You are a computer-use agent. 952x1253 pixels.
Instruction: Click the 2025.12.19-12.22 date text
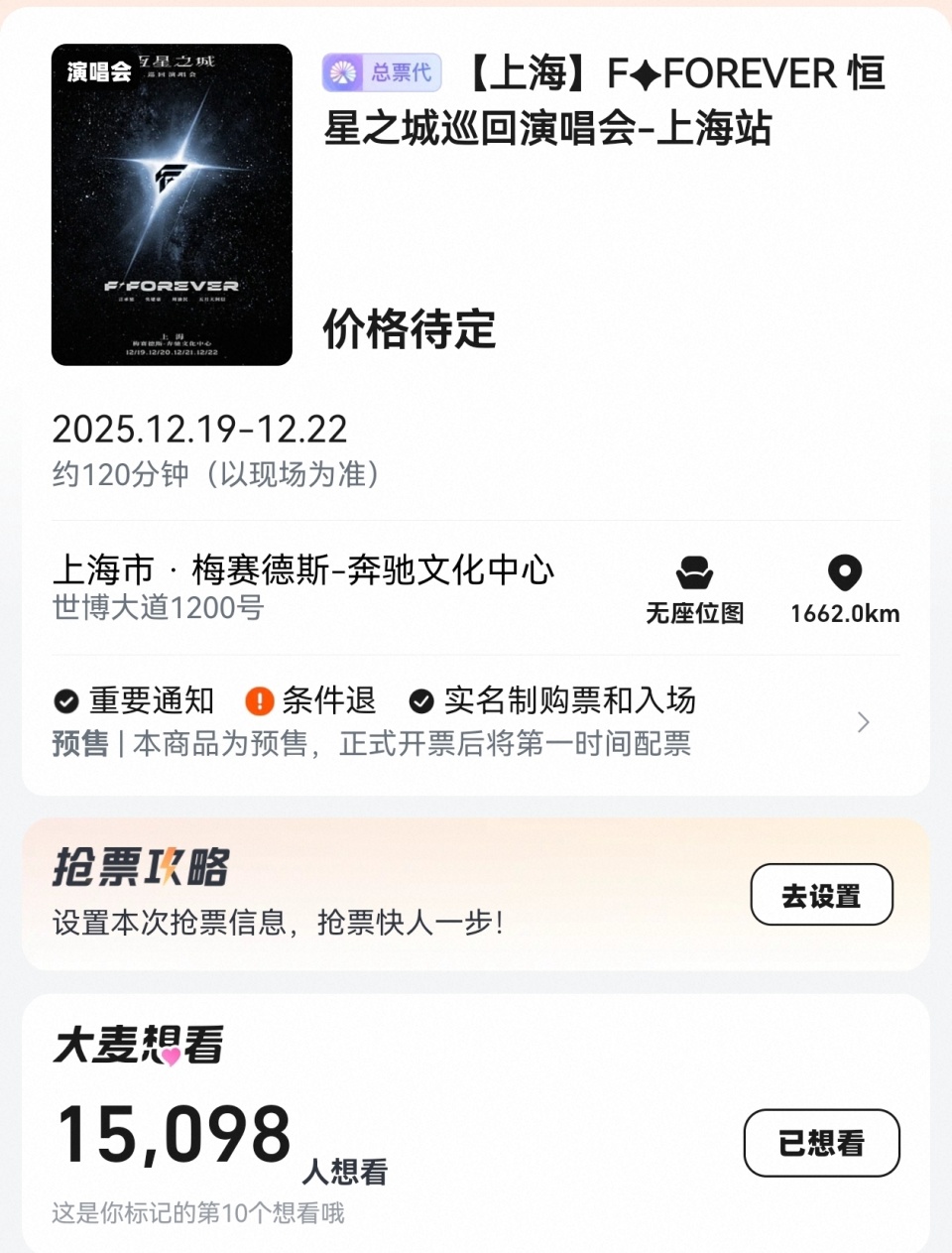pos(196,431)
